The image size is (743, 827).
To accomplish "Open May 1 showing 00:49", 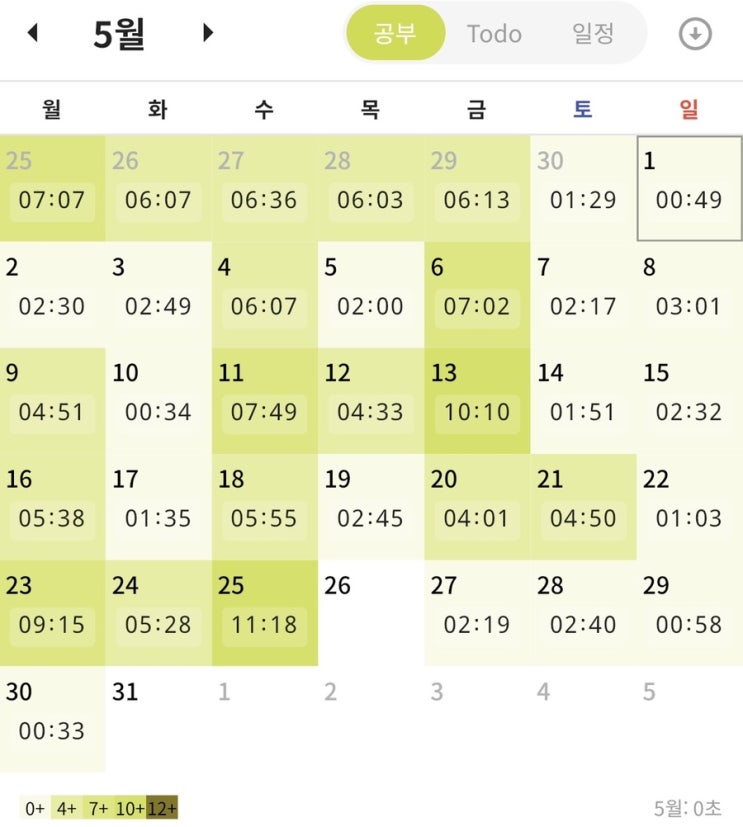I will click(689, 188).
